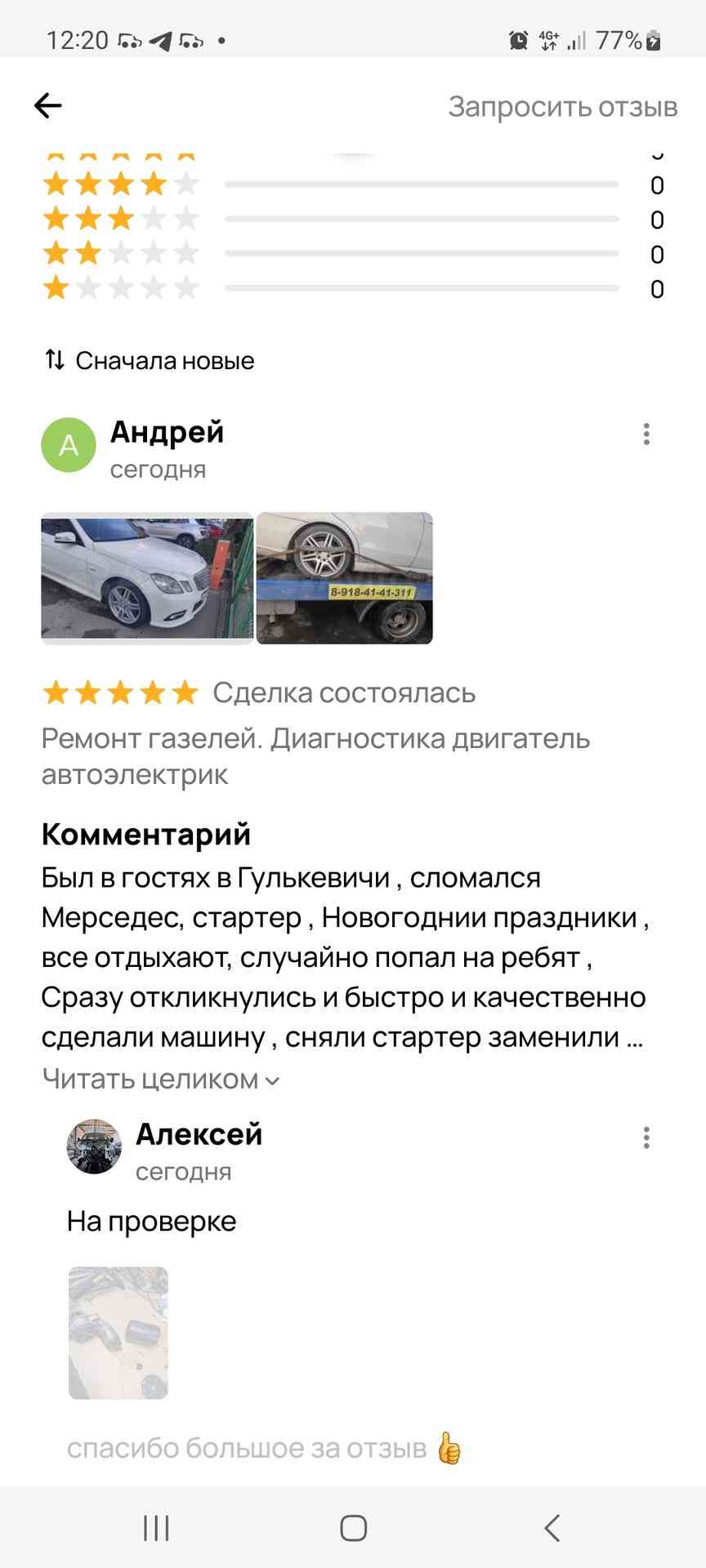Screen dimensions: 706x1568
Task: Open overflow menu for Алексей's reply
Action: click(646, 1138)
